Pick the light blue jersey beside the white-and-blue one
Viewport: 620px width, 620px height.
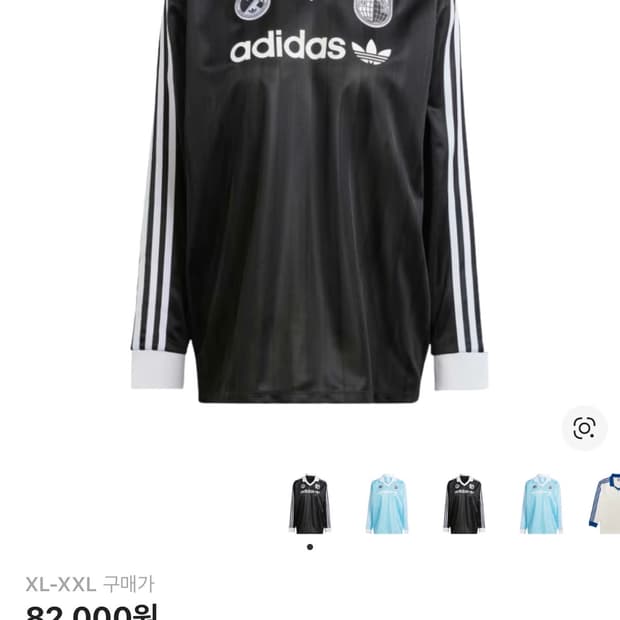click(x=541, y=504)
